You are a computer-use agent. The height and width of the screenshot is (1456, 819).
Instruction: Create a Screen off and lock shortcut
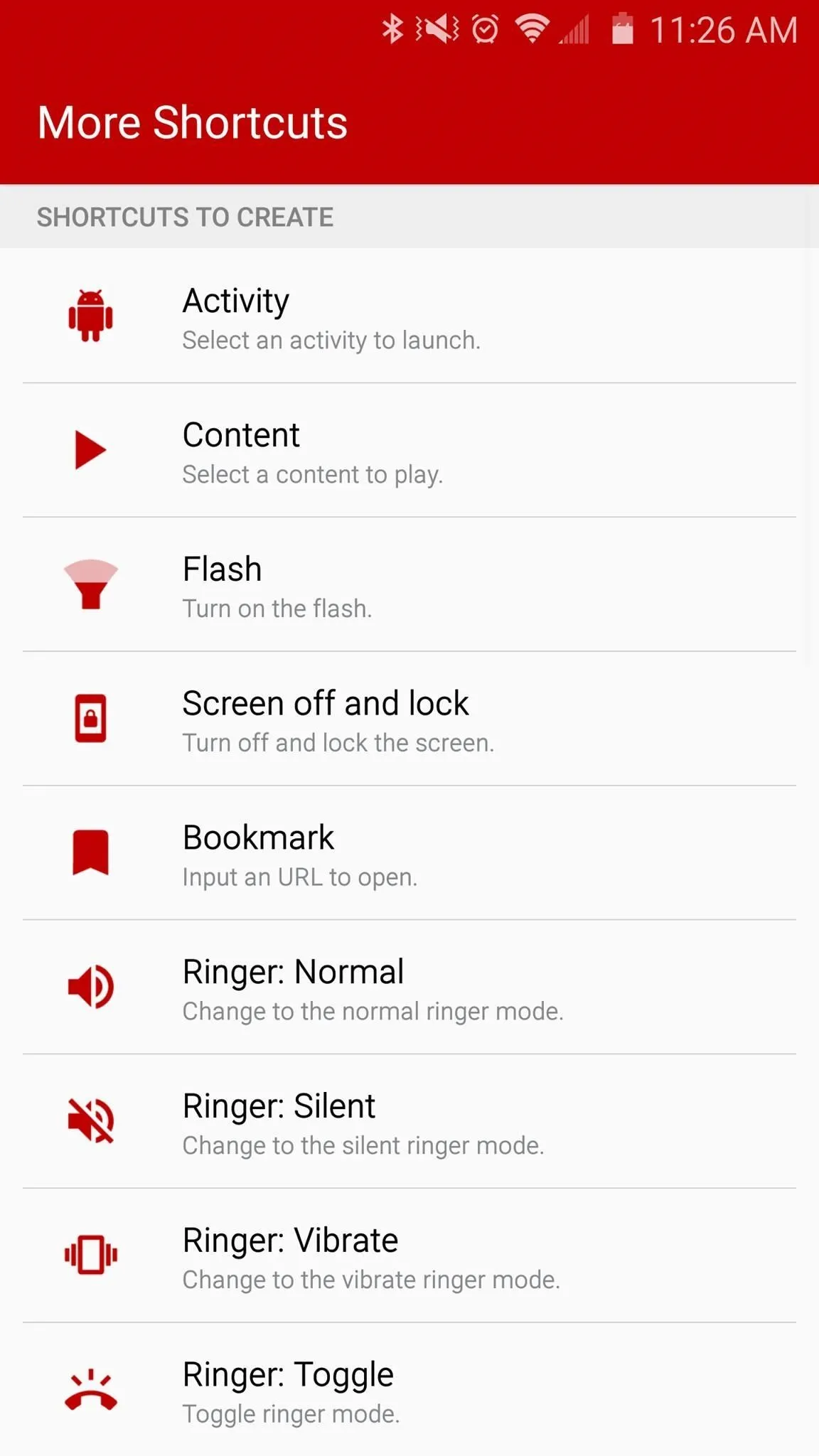click(409, 719)
